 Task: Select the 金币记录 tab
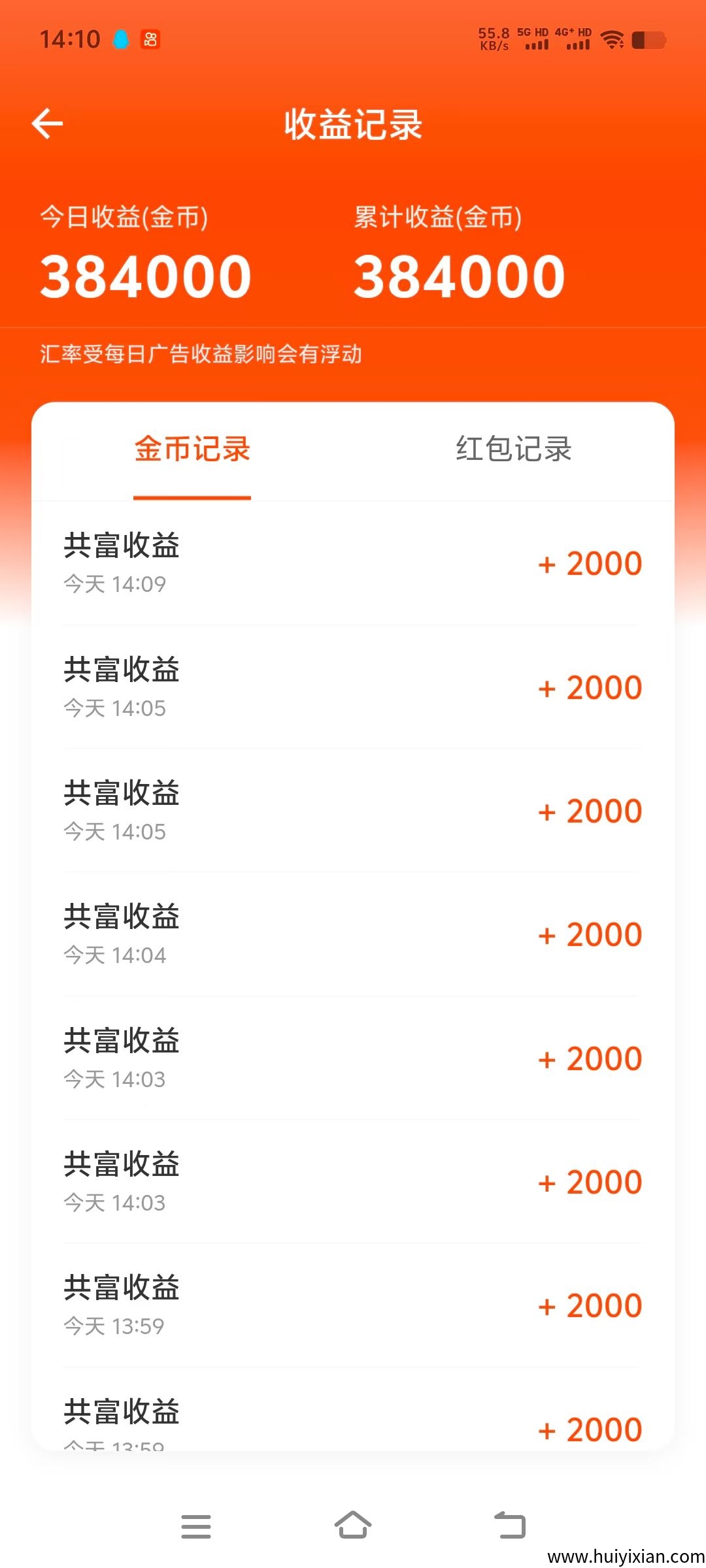[192, 449]
